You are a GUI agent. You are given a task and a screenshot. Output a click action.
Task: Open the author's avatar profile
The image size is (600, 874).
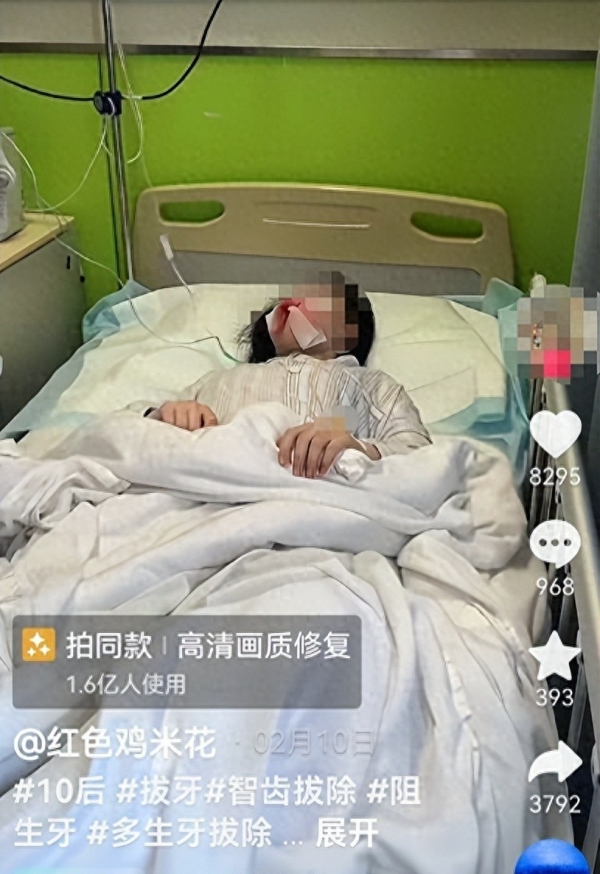pyautogui.click(x=555, y=330)
